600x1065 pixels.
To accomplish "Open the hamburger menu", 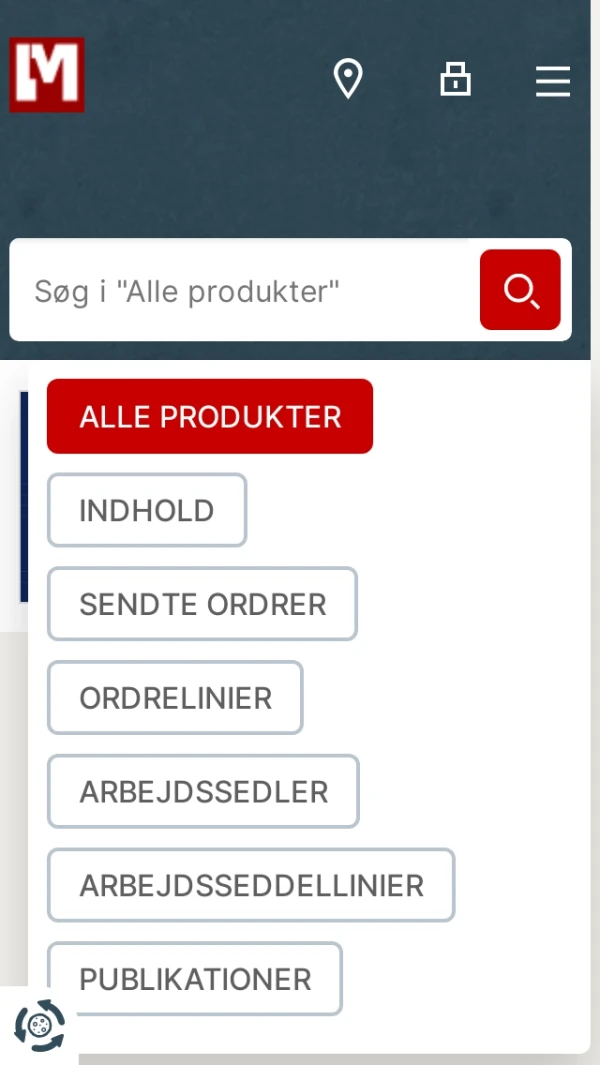I will point(552,81).
